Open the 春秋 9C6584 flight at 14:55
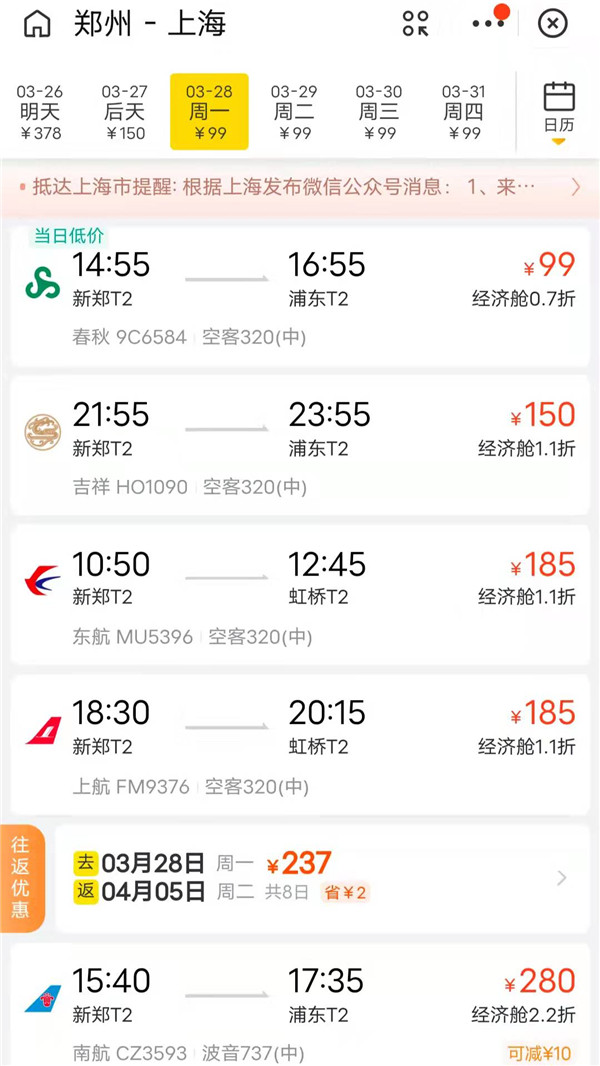The image size is (600, 1066). 300,298
